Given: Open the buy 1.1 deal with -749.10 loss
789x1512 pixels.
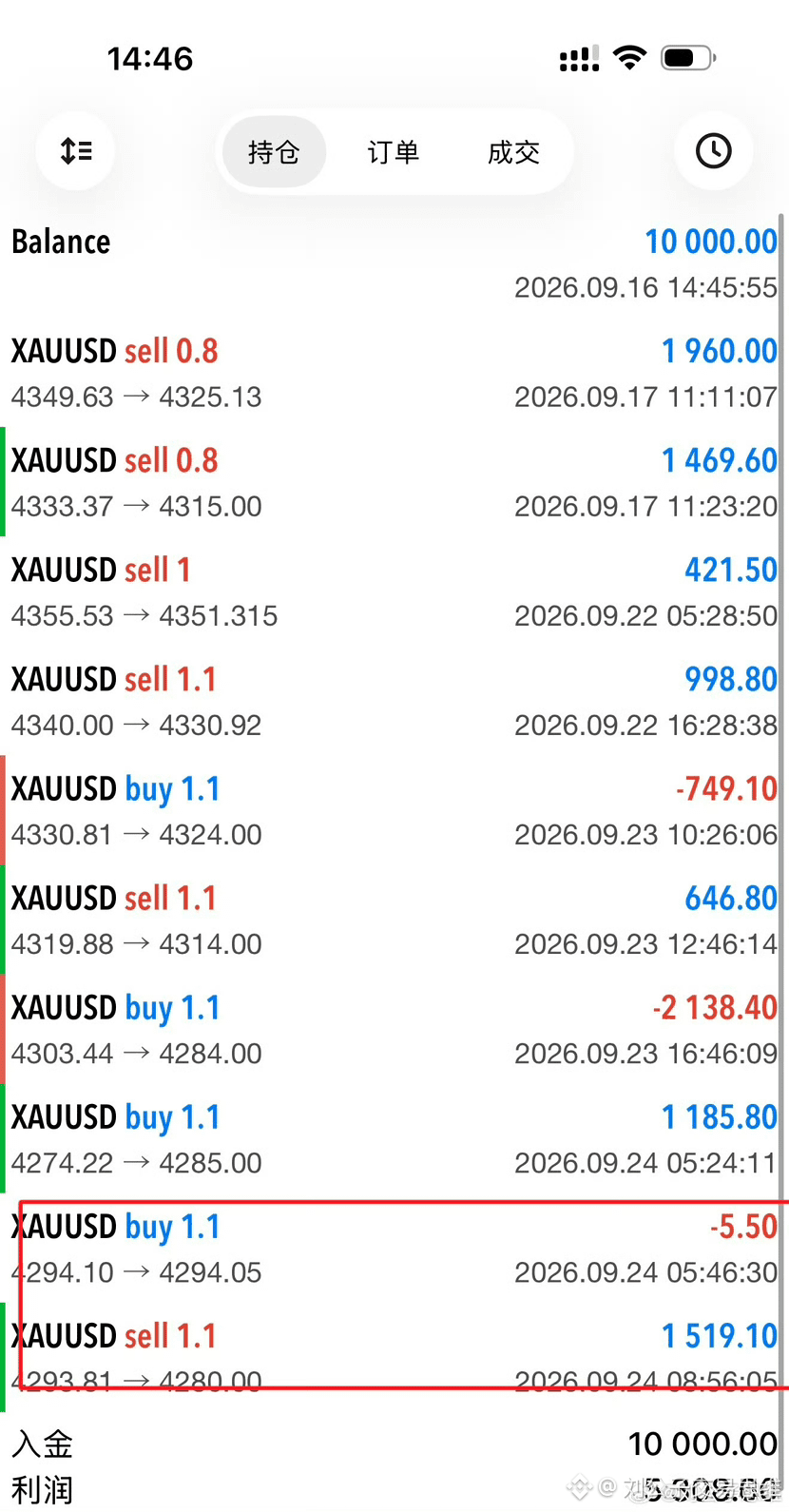Looking at the screenshot, I should [x=394, y=809].
